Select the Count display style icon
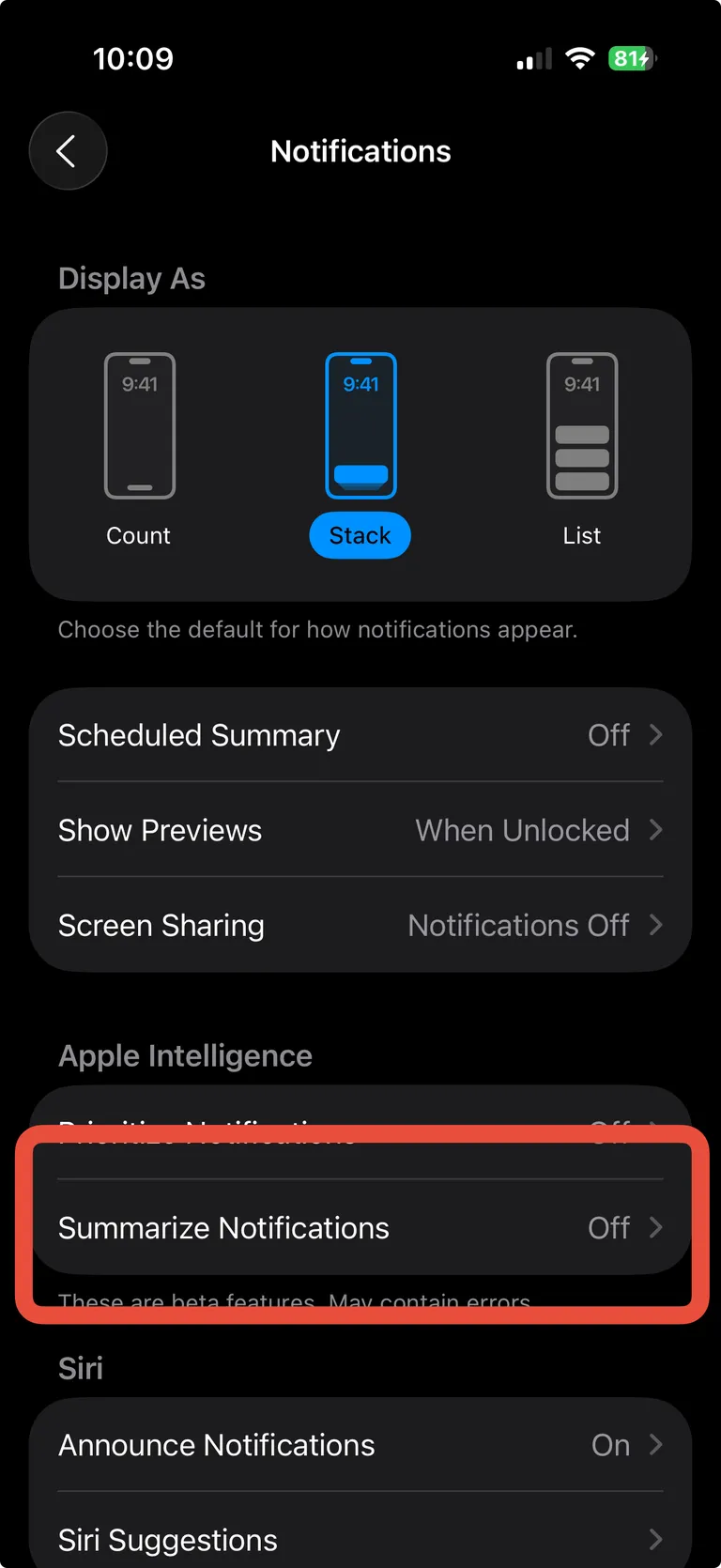The width and height of the screenshot is (721, 1568). pos(139,425)
